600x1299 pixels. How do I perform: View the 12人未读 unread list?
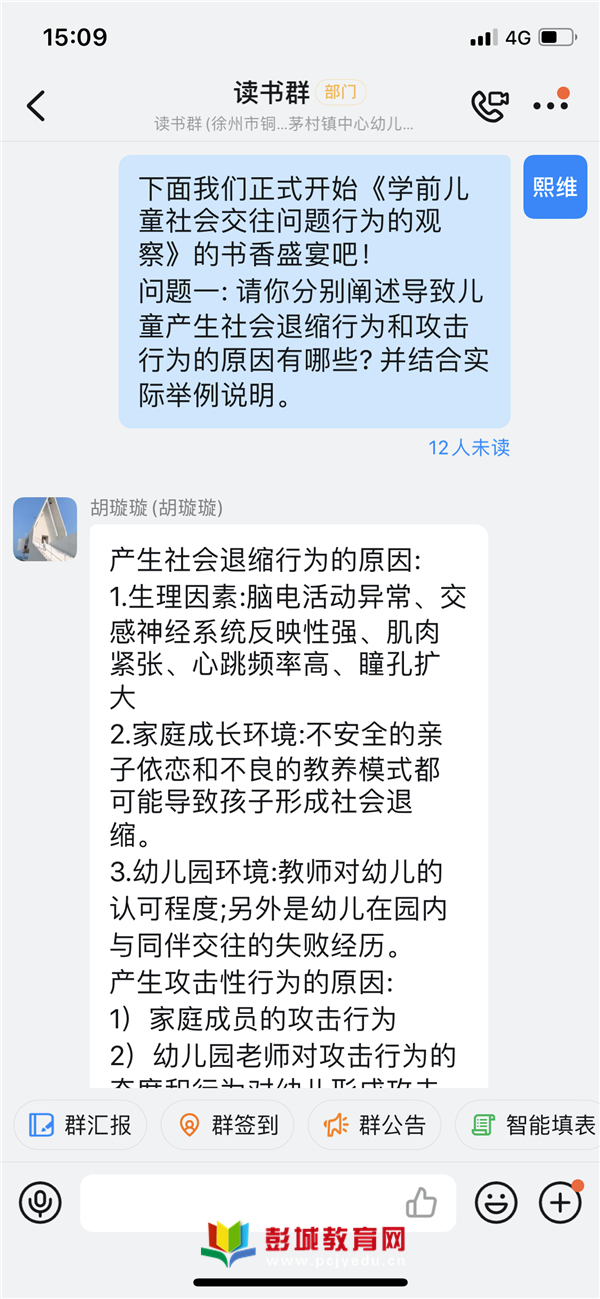pos(469,447)
